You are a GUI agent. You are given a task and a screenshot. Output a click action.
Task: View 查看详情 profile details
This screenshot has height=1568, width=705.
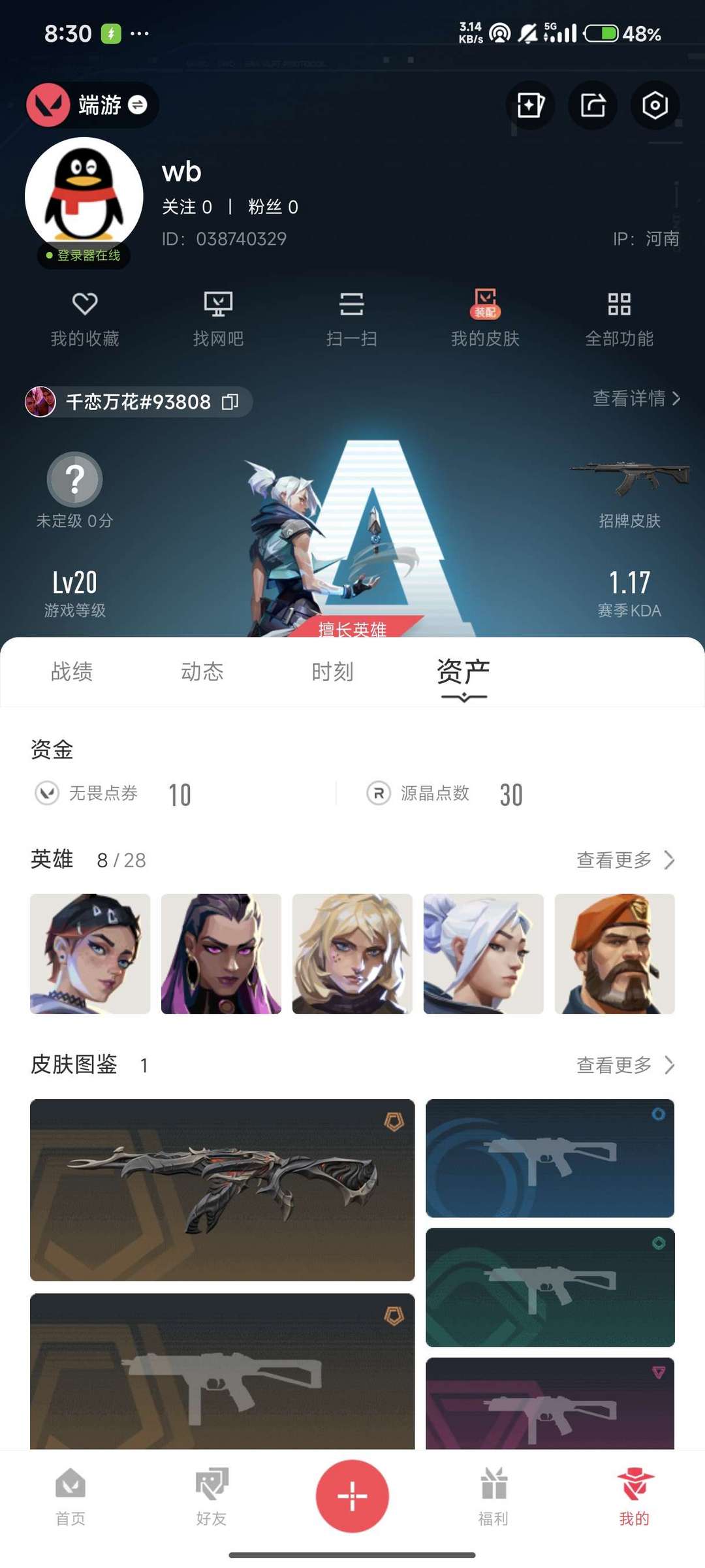(636, 398)
